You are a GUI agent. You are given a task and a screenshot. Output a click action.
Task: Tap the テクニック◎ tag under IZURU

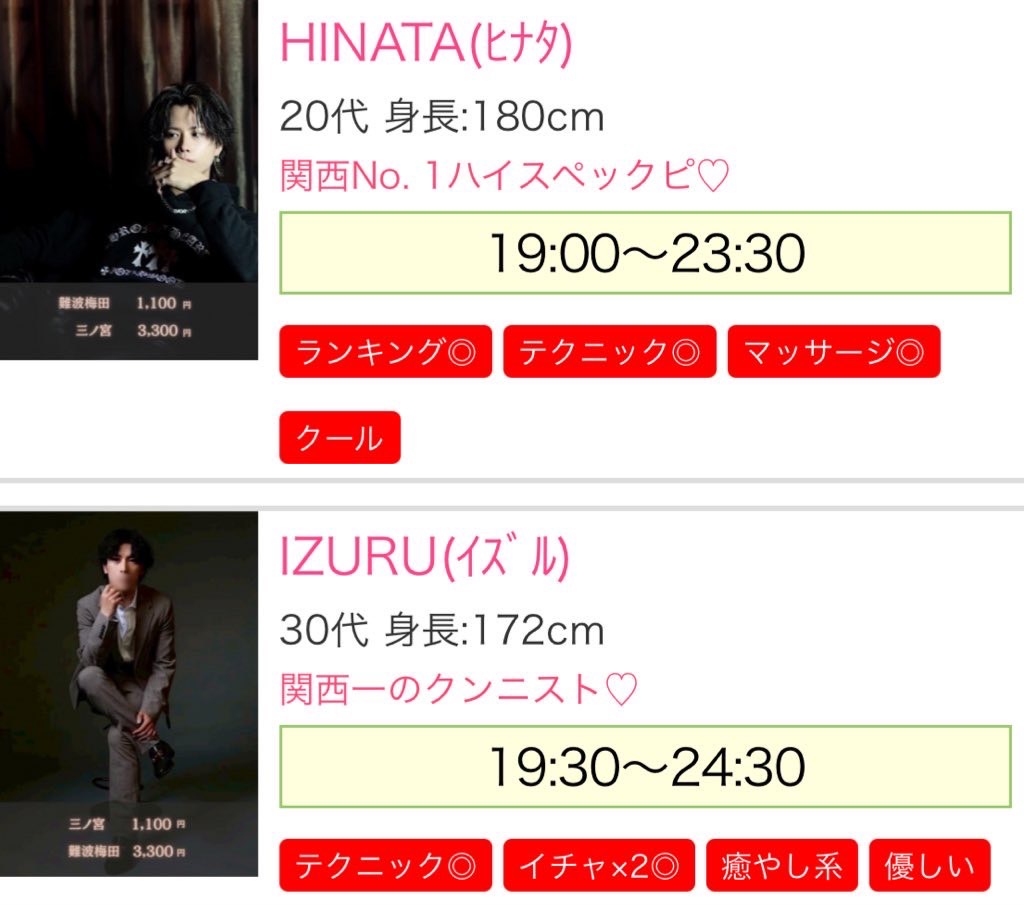point(385,865)
